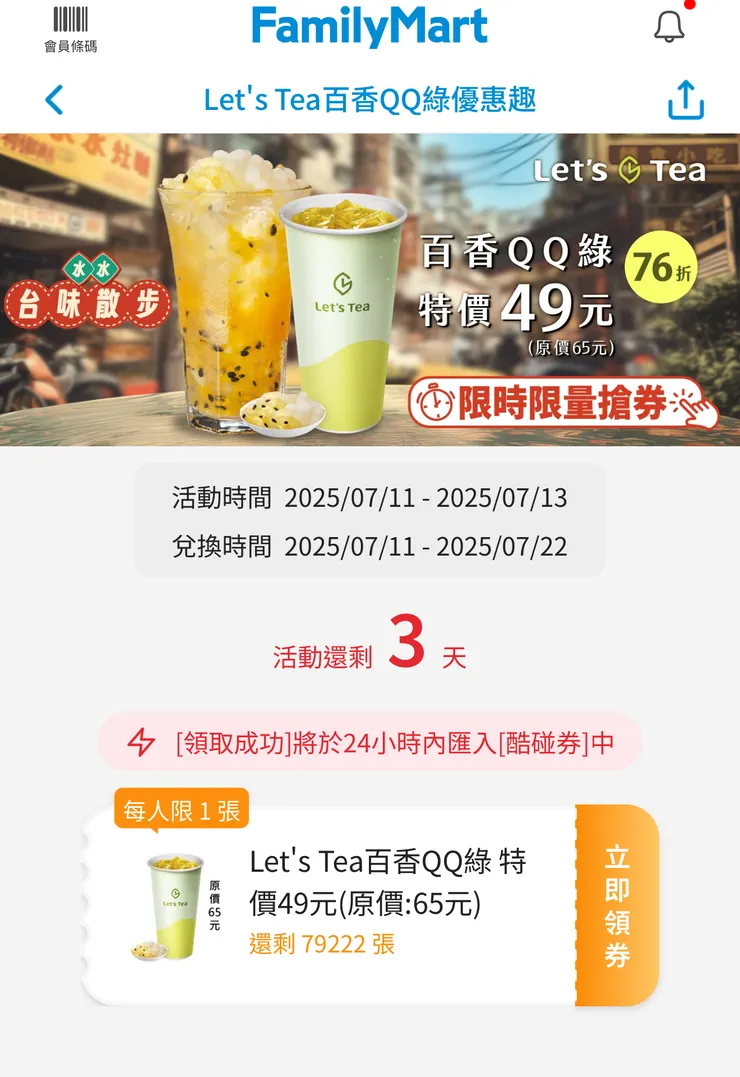Tap the page title Let's Tea百香QQ綠優惠趣
The width and height of the screenshot is (740, 1077).
point(370,100)
